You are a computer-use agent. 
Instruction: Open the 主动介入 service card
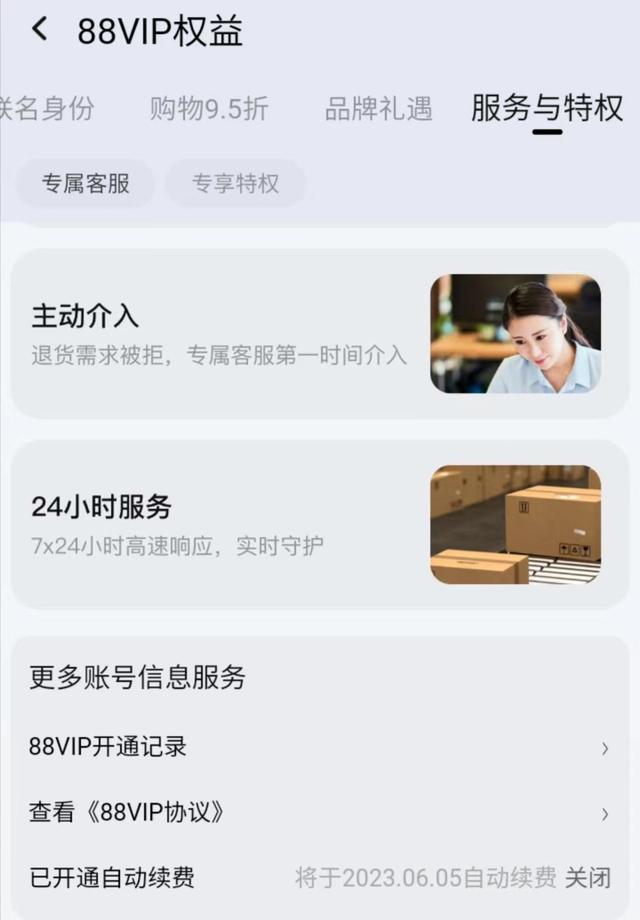(x=320, y=333)
